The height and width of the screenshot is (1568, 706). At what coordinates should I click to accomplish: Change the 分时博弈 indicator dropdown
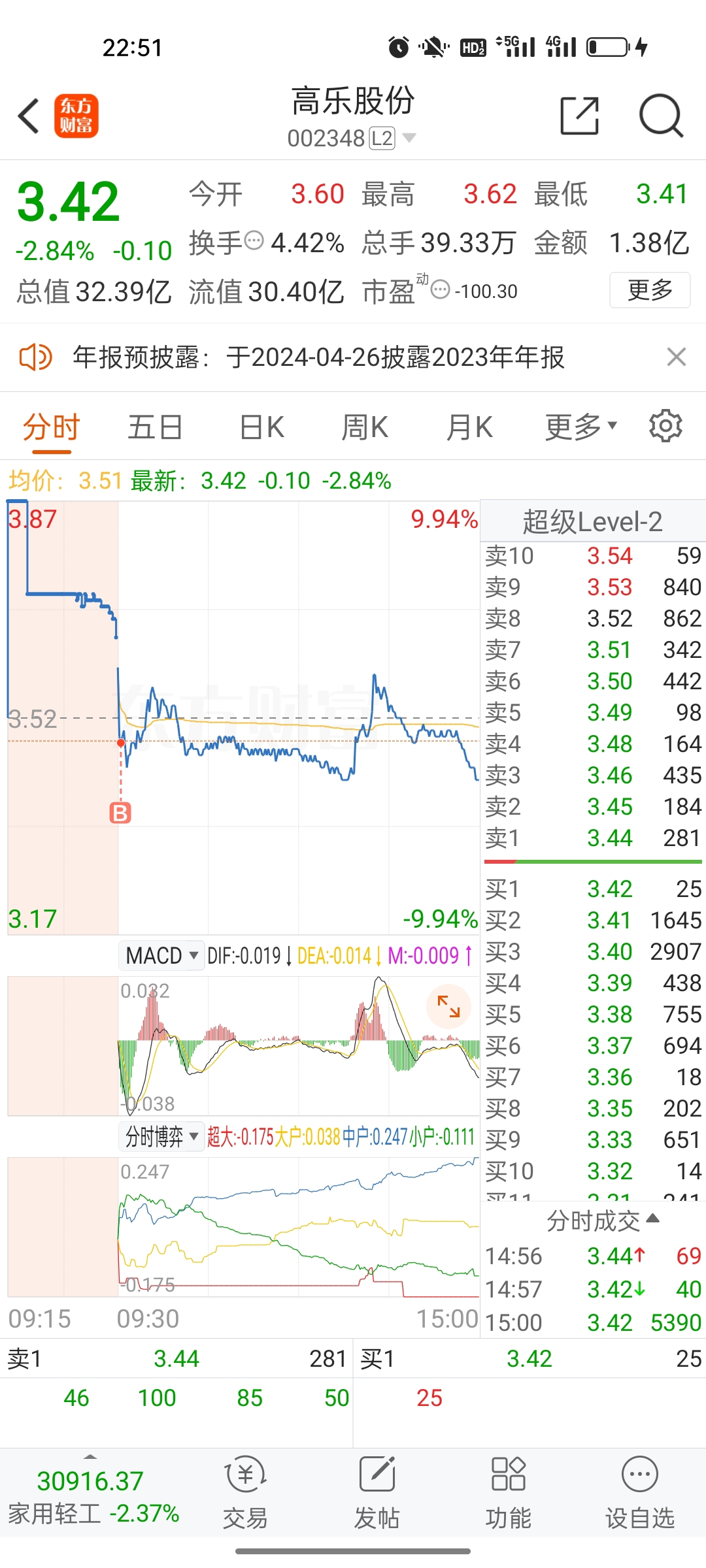[161, 1137]
